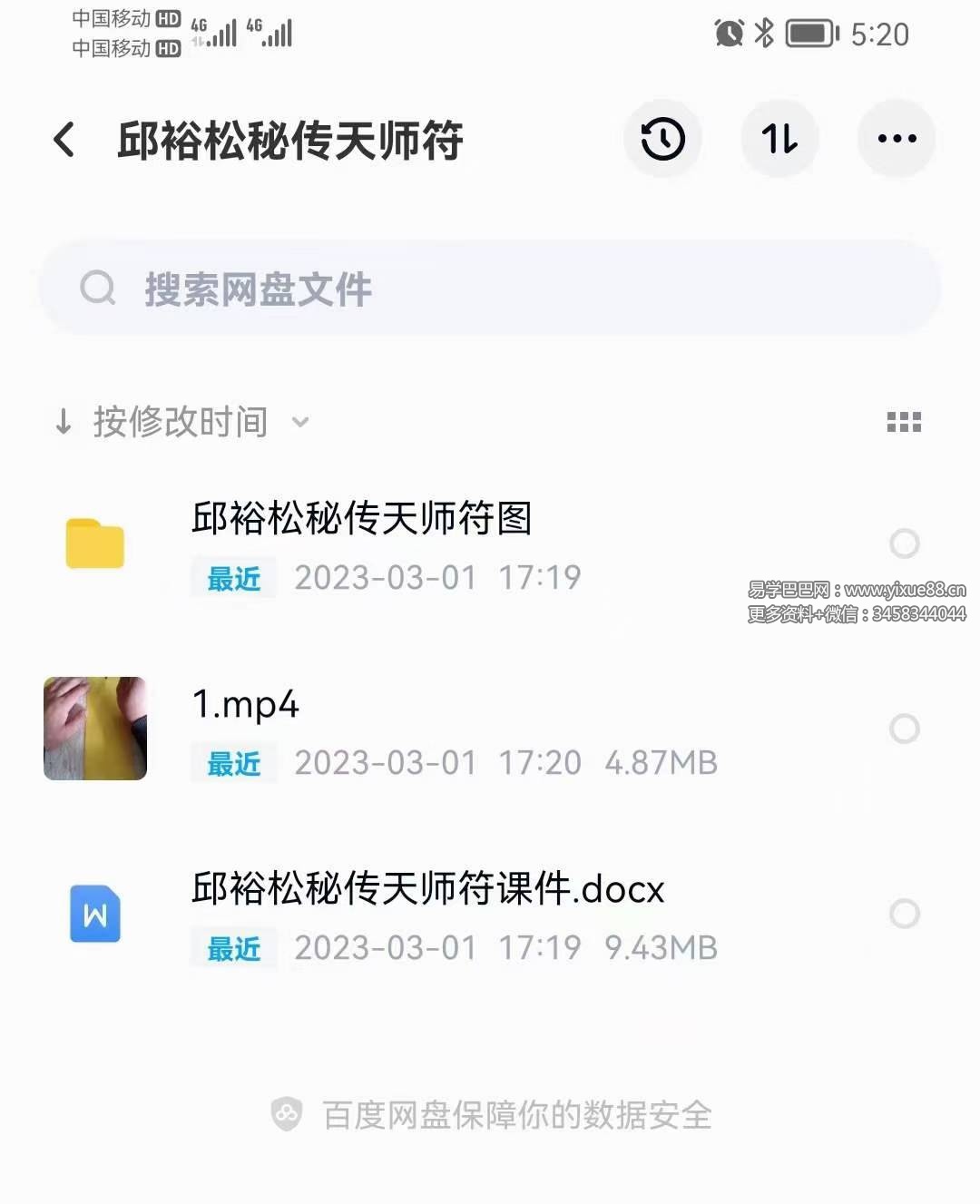Open the 1.mp4 file entry

tap(246, 704)
